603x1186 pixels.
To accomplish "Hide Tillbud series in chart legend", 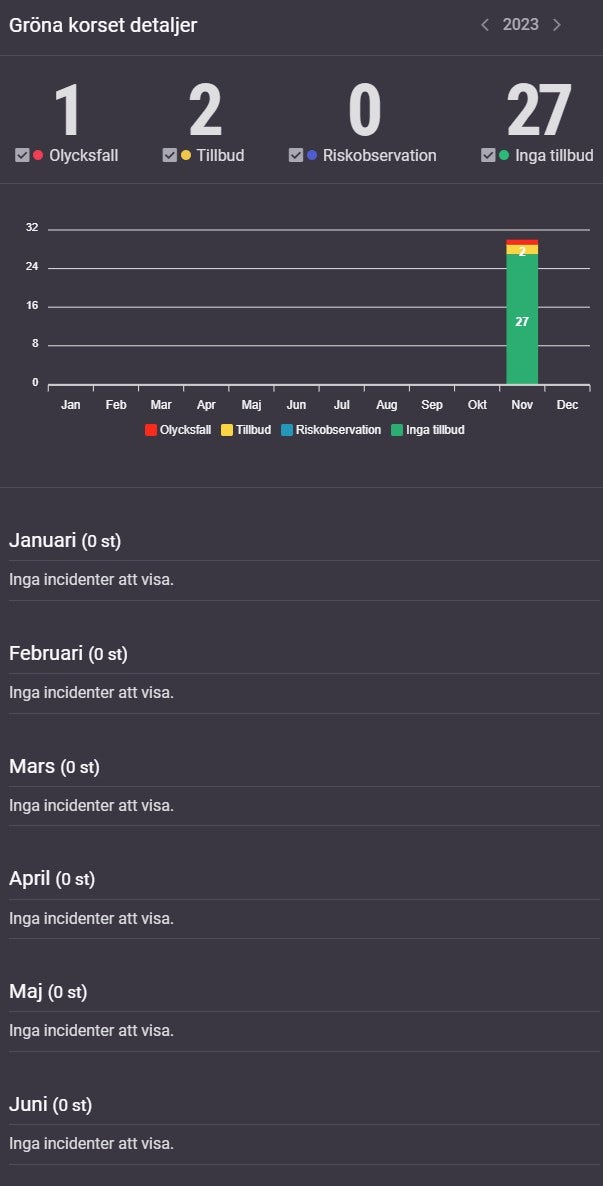I will pos(246,430).
